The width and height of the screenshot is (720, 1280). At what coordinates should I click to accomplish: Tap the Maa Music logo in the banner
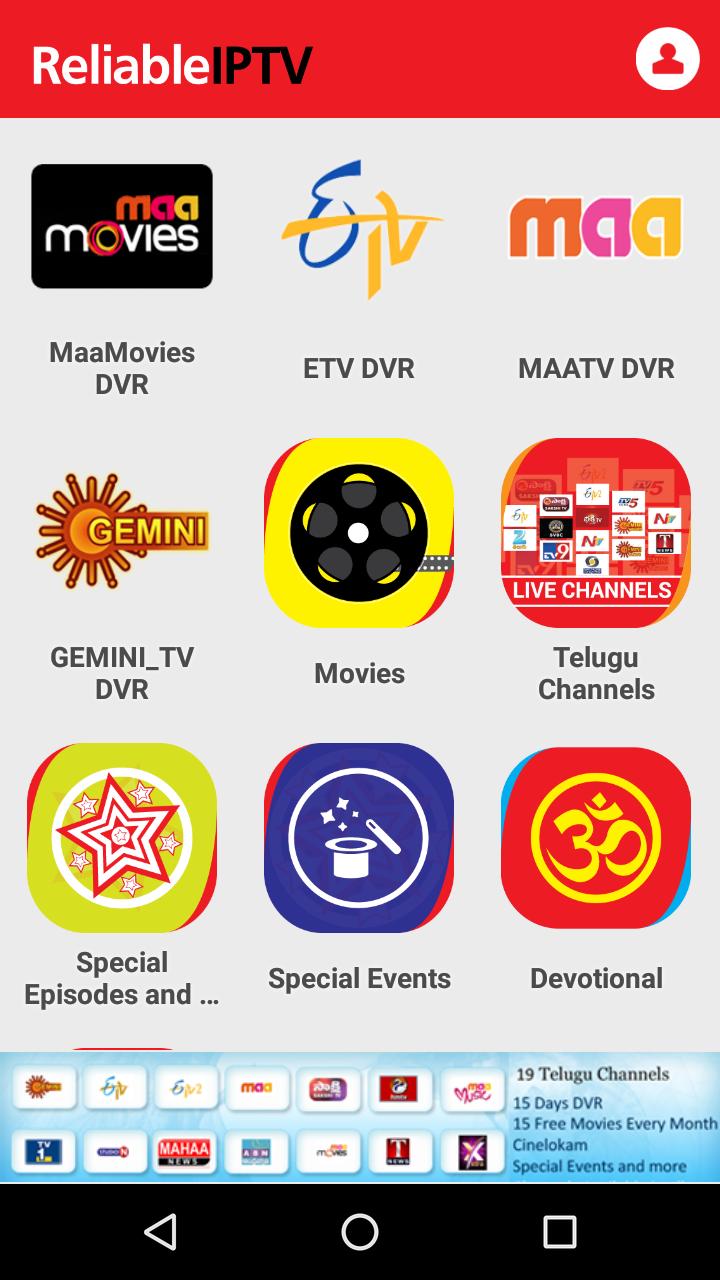[471, 1090]
